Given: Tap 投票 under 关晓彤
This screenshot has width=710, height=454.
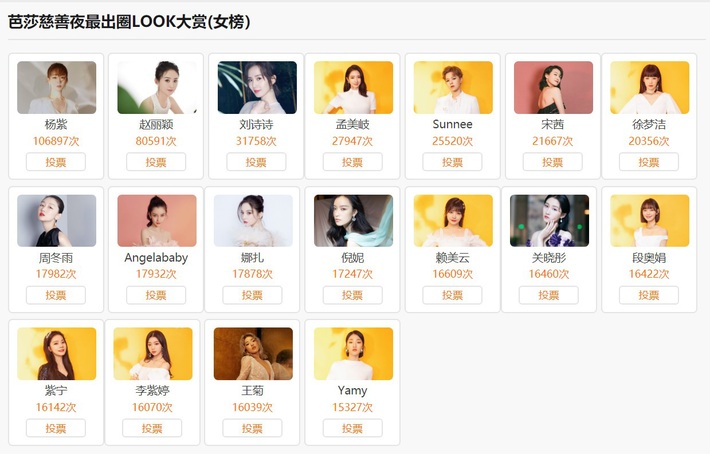Looking at the screenshot, I should point(549,295).
